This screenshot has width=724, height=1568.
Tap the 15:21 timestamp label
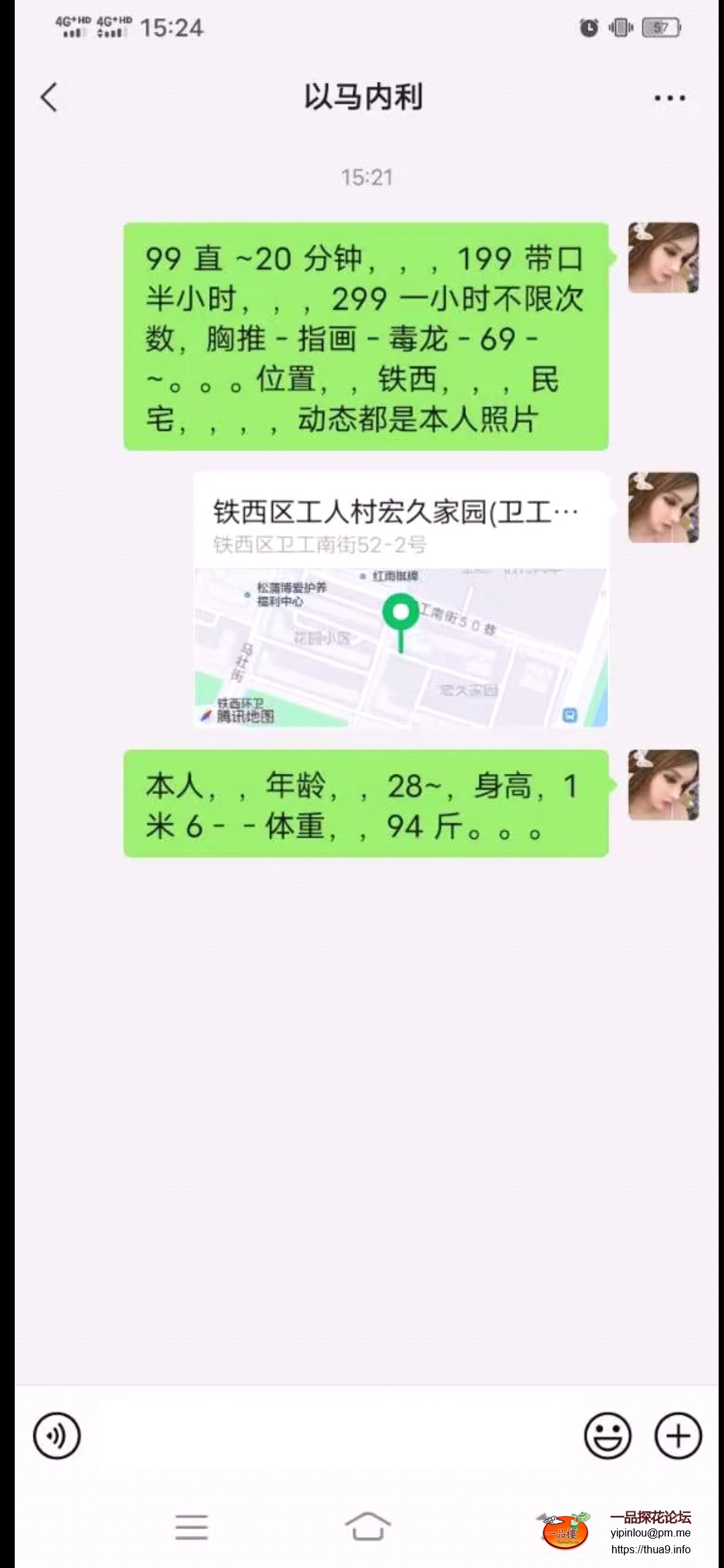[368, 178]
